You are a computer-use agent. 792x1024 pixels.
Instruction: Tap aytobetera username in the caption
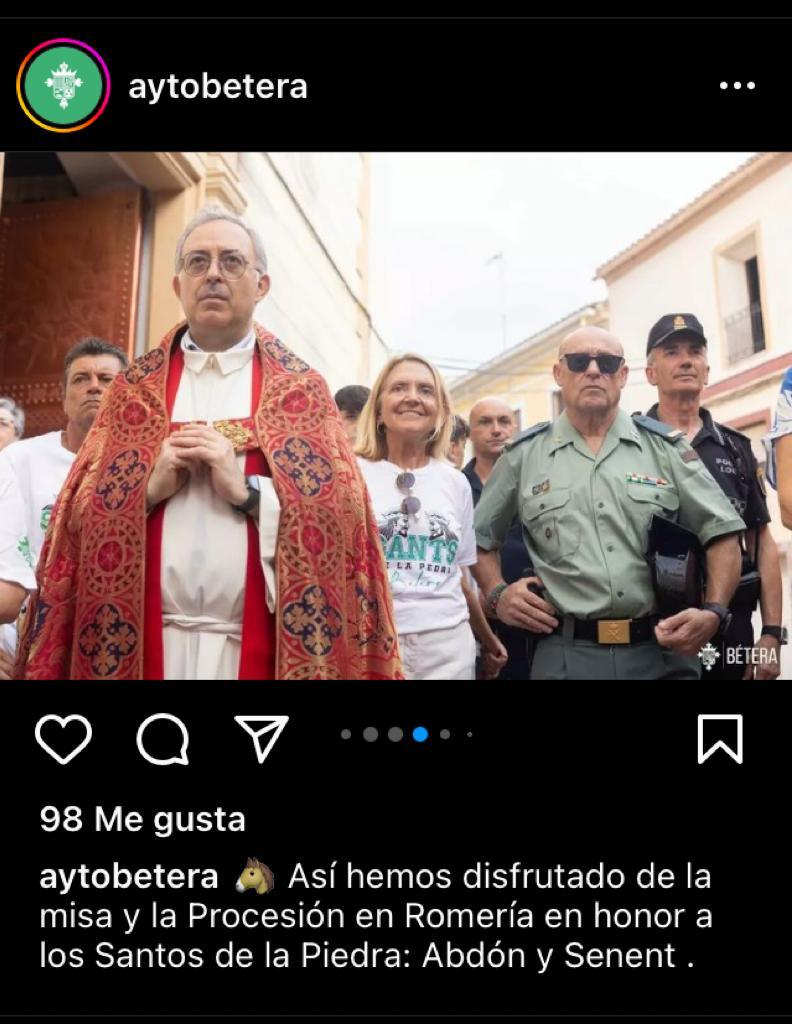(x=128, y=877)
